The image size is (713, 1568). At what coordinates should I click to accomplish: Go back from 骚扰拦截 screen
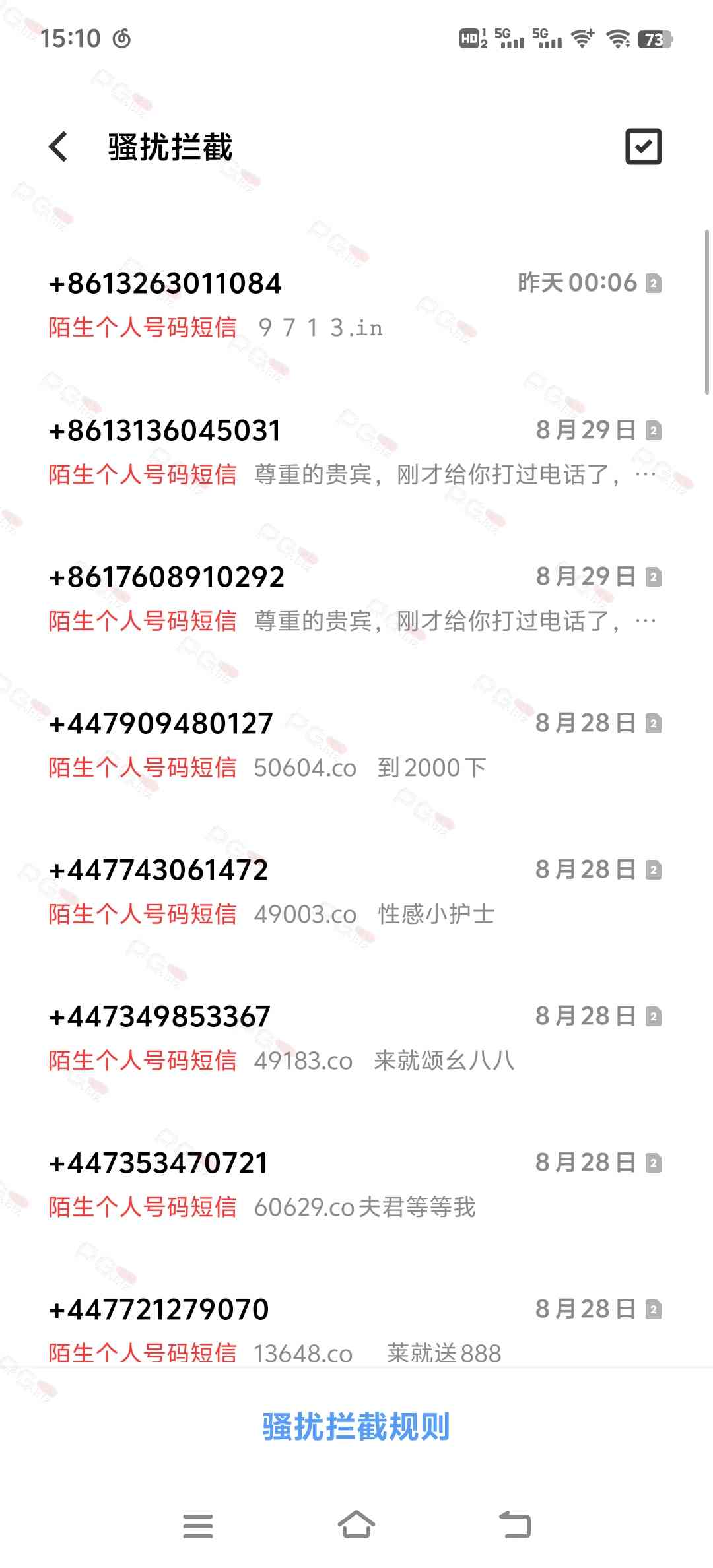[x=59, y=147]
